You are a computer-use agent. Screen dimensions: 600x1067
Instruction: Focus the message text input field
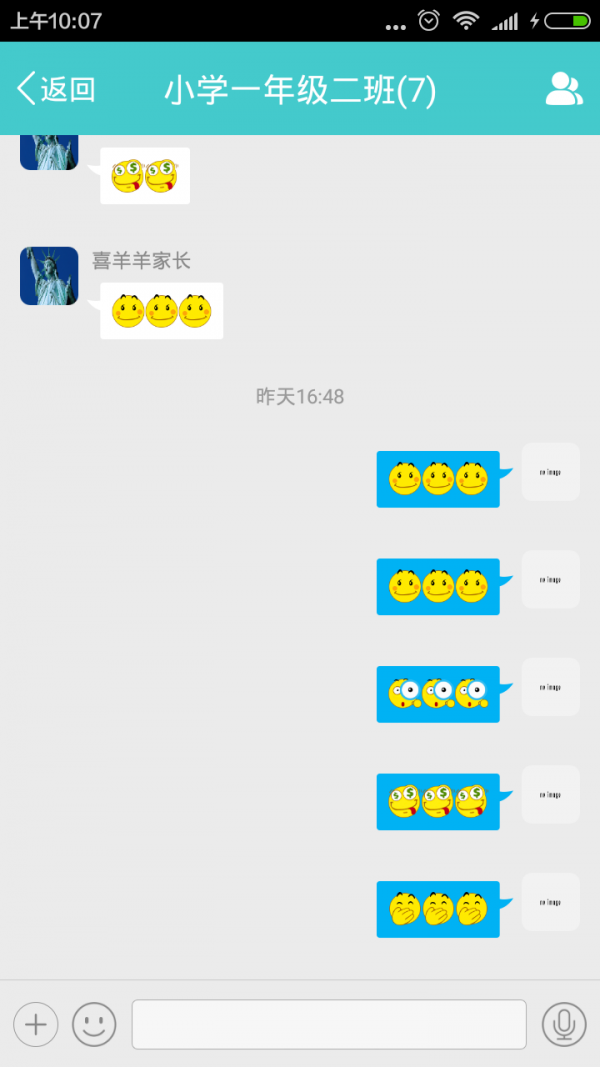329,1024
